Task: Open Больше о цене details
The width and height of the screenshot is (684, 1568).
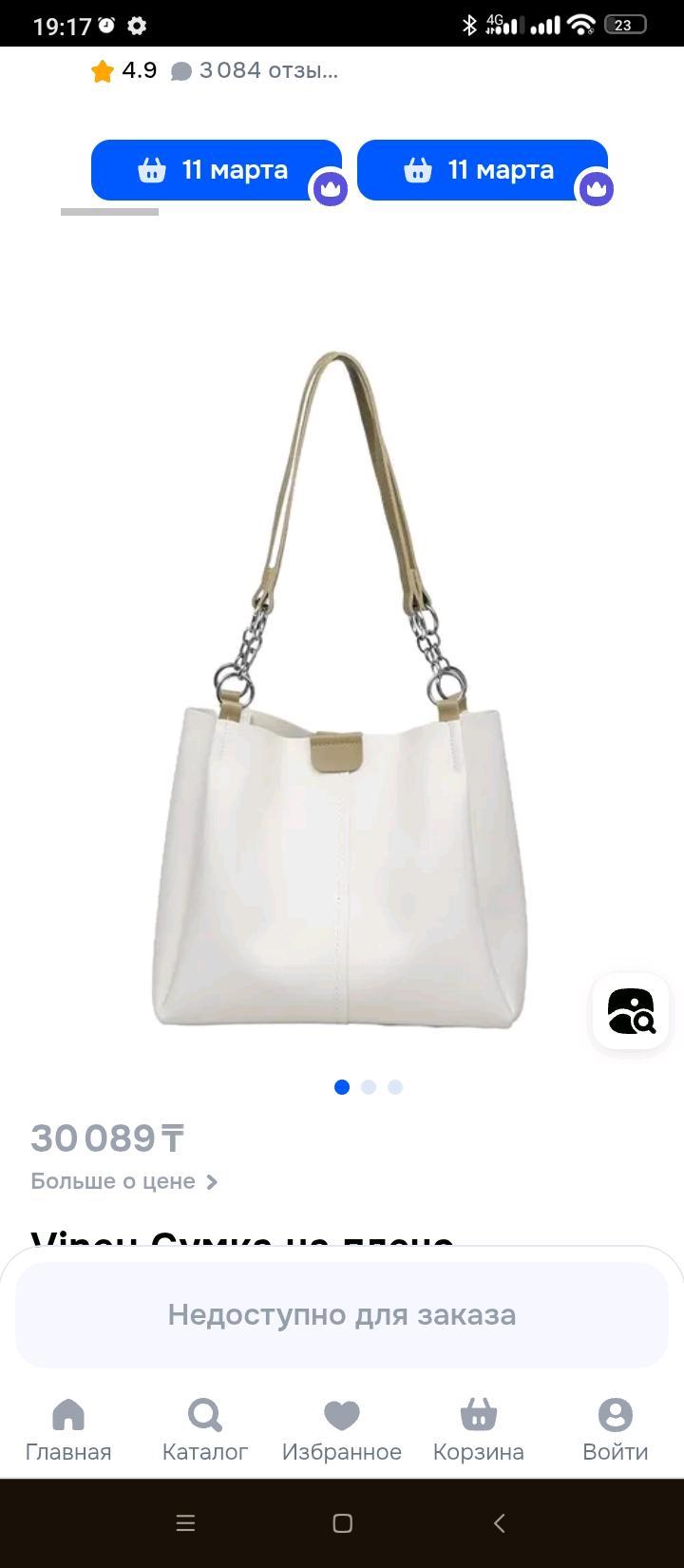Action: [123, 1181]
